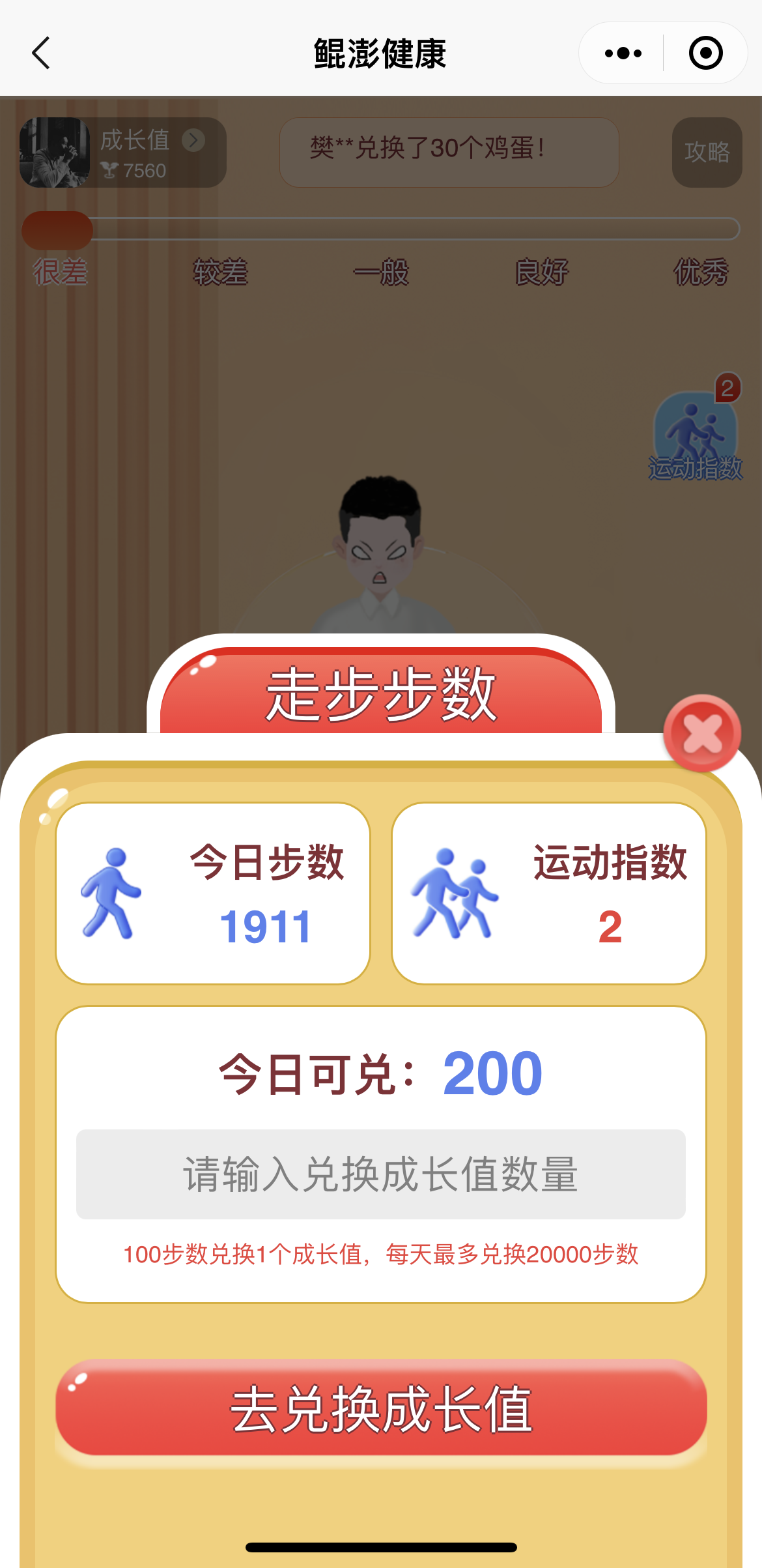762x1568 pixels.
Task: Open the mini program more-options menu
Action: pos(623,53)
